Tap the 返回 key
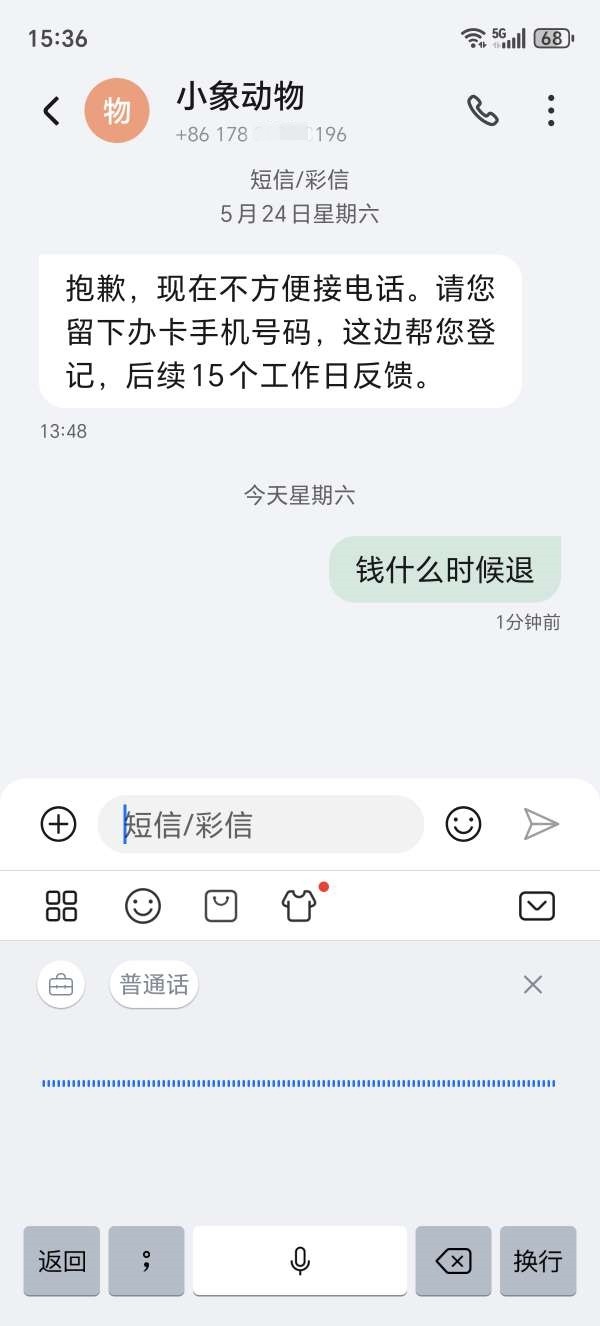 tap(62, 1261)
